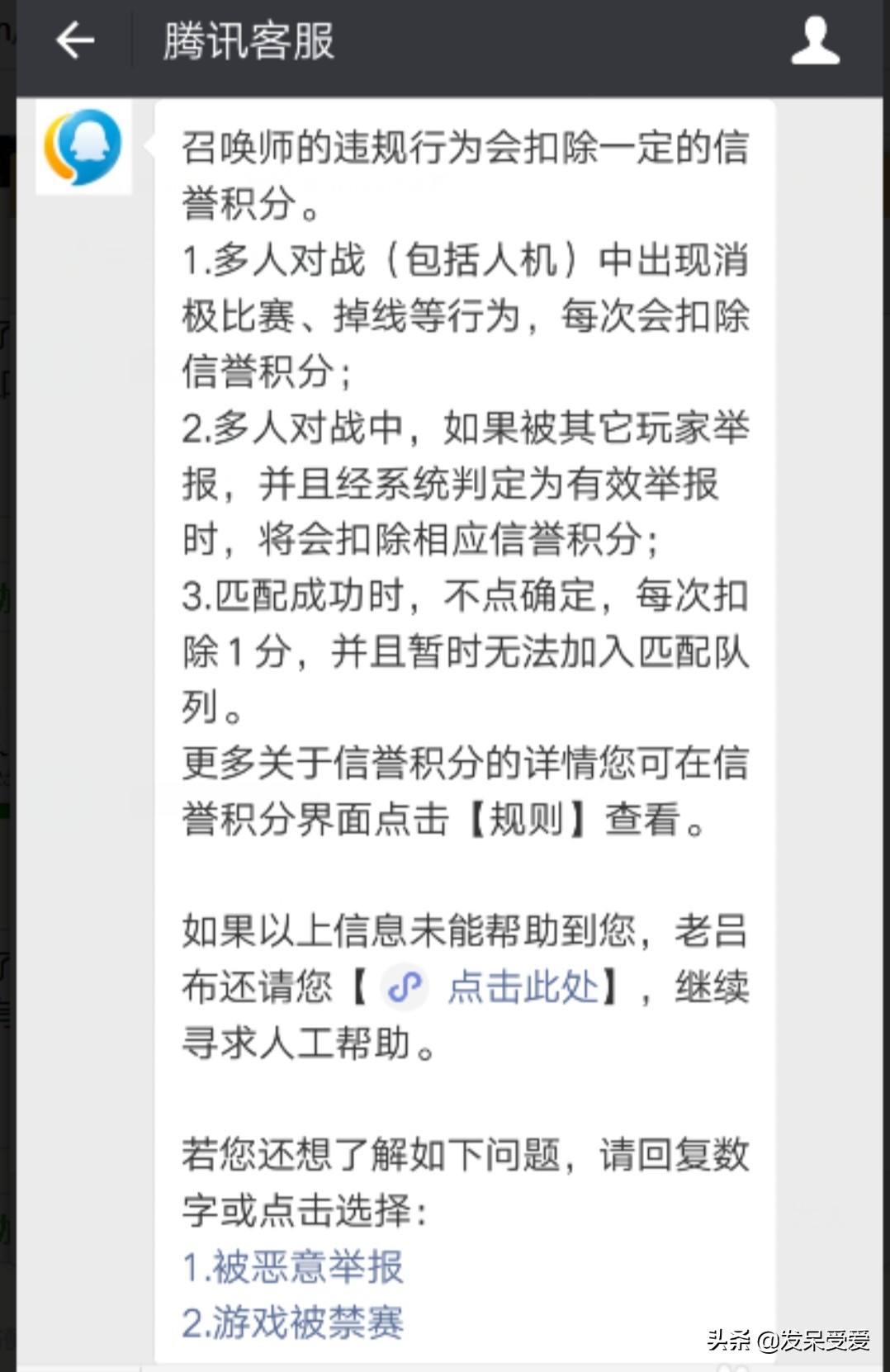Select option 2.游戏被禁赛
This screenshot has width=890, height=1372.
coord(293,1322)
